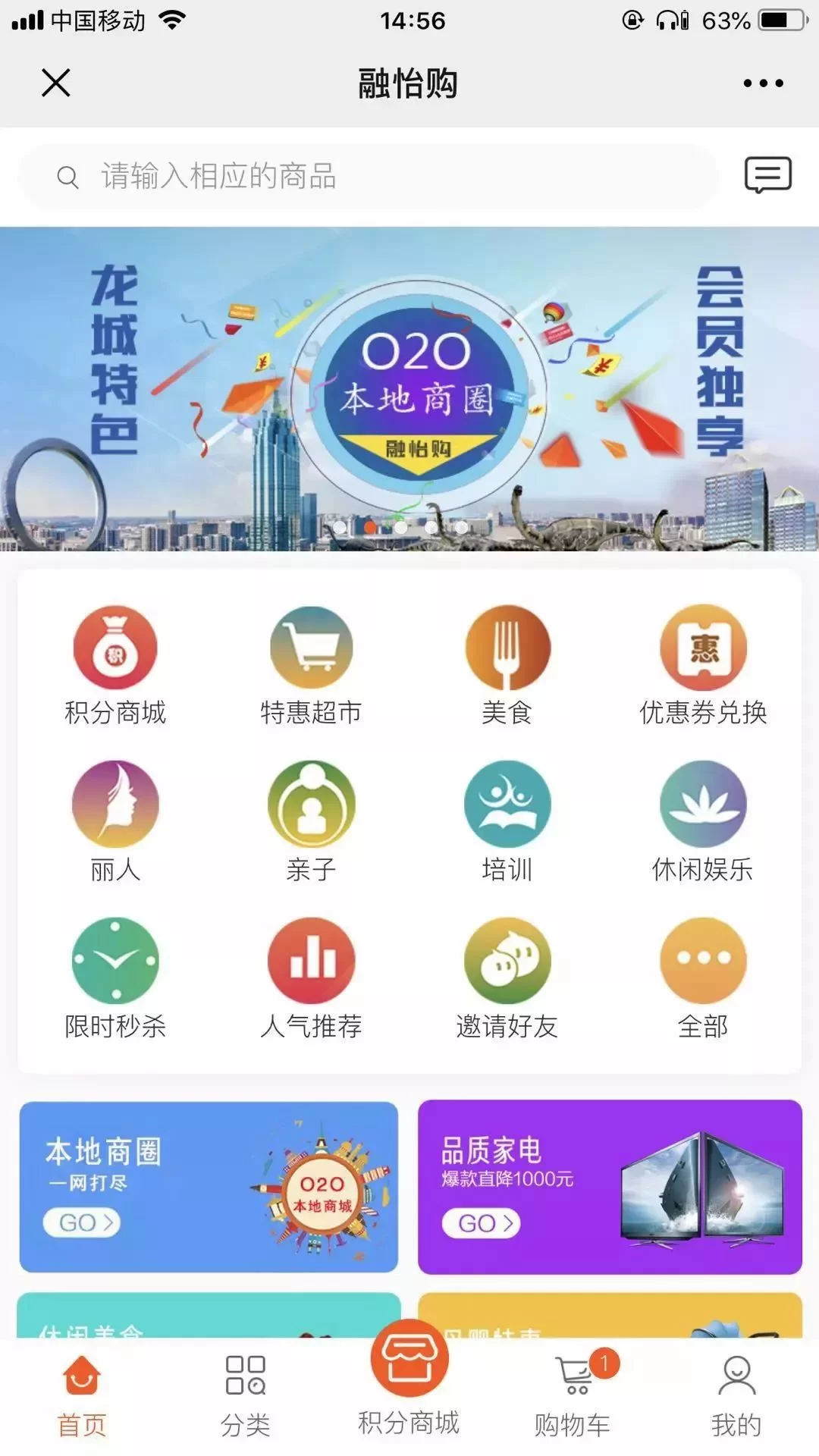Open the 本地商圈 一网打尽 card
This screenshot has width=819, height=1456.
[209, 1187]
